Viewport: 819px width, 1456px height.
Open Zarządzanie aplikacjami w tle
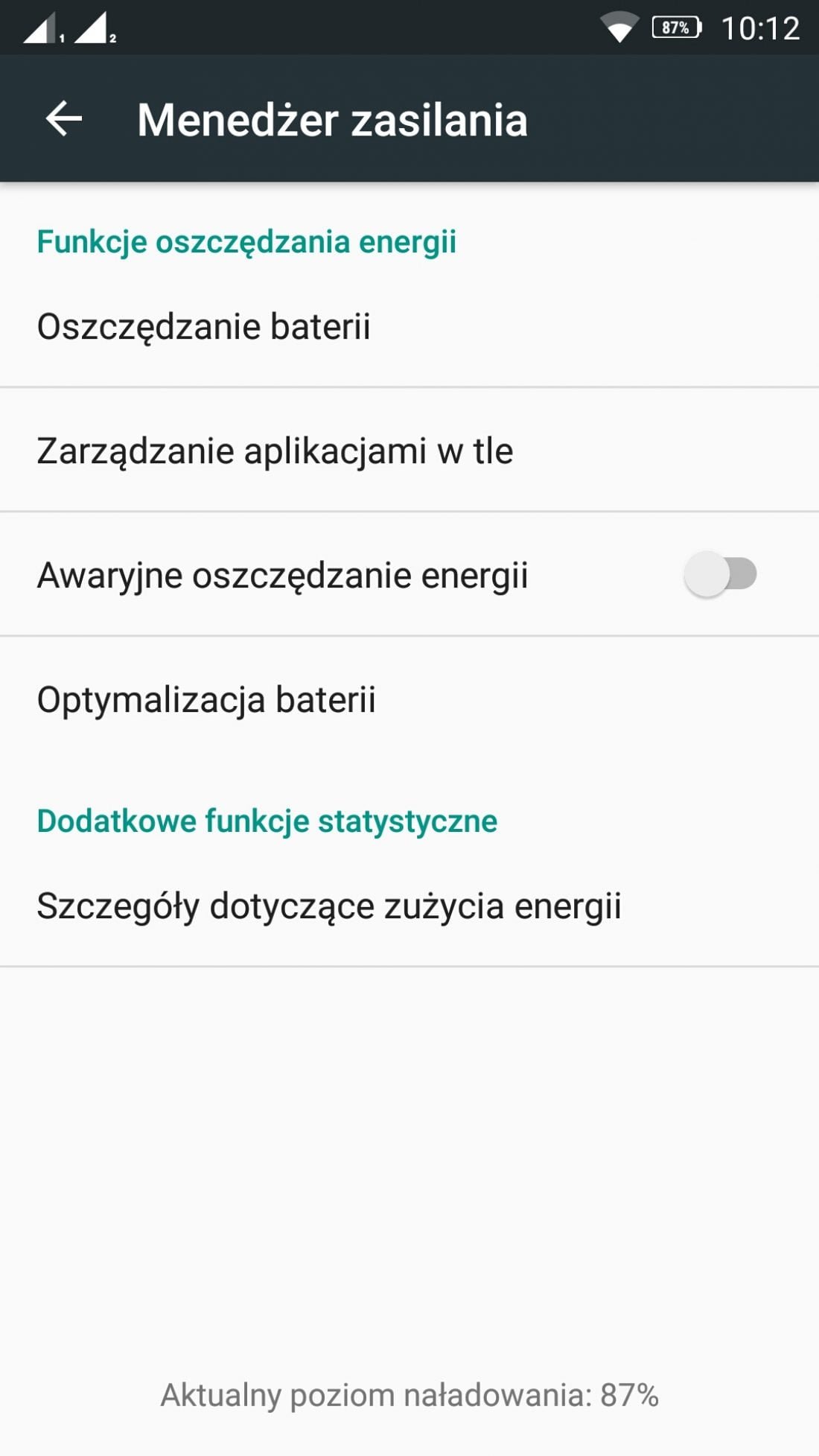[409, 450]
